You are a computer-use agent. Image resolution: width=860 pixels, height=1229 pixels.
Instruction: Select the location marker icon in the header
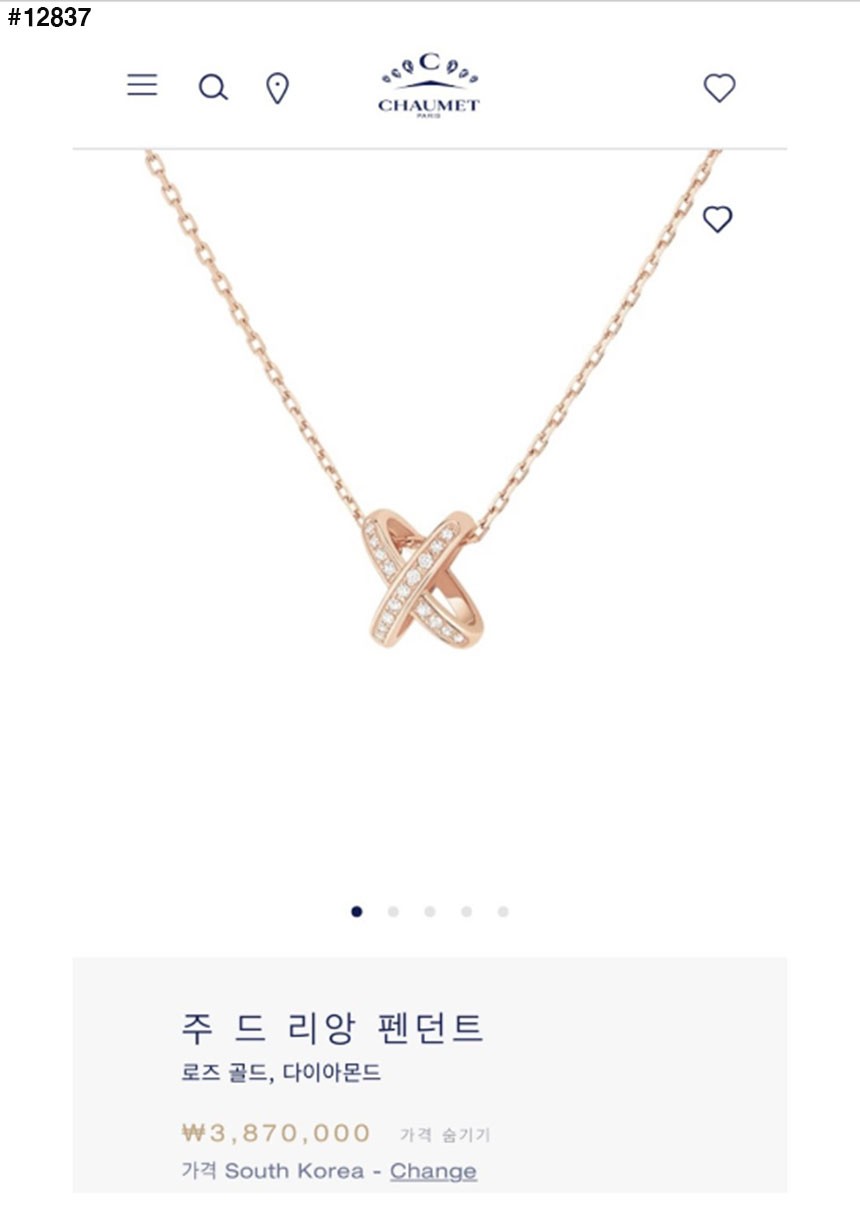click(277, 87)
